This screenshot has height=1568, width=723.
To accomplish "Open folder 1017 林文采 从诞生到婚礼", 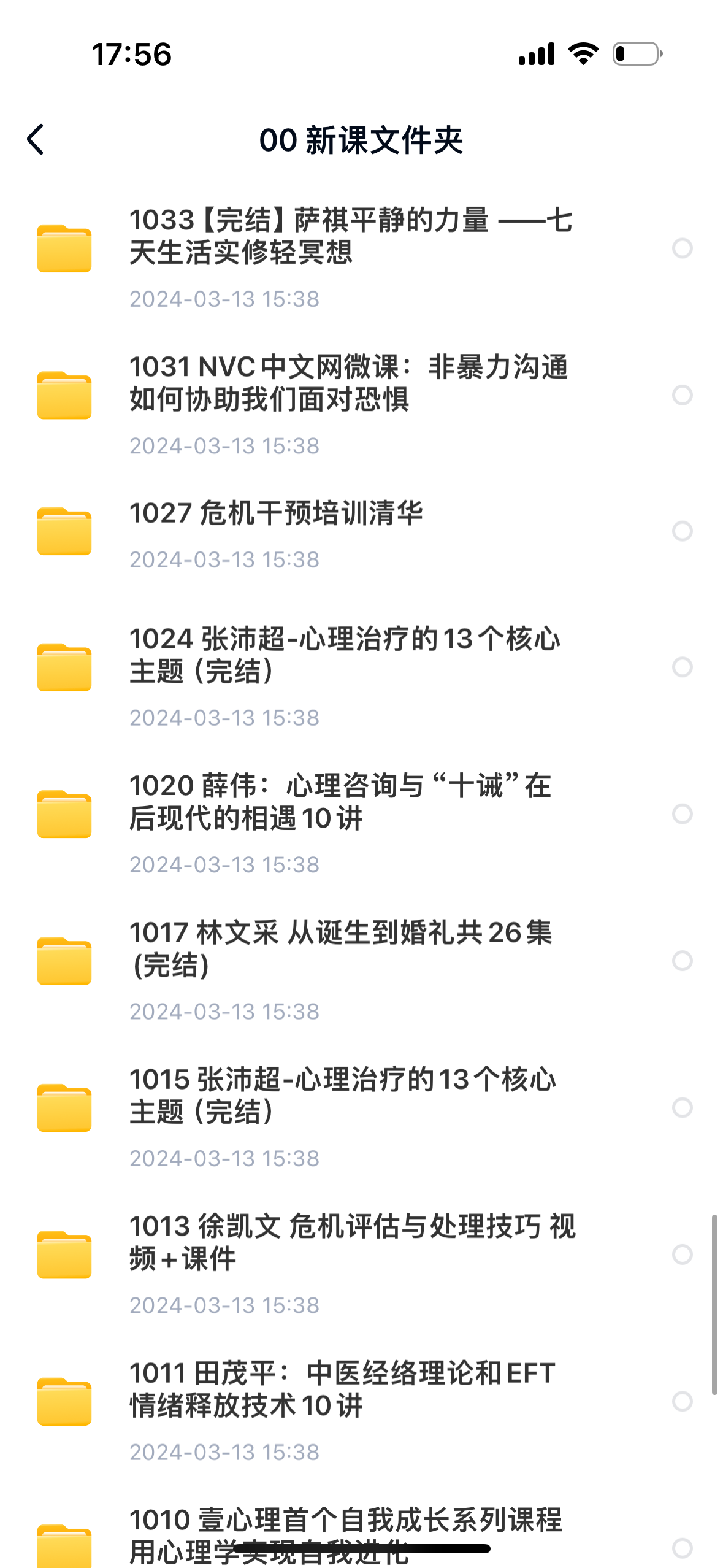I will click(x=340, y=948).
